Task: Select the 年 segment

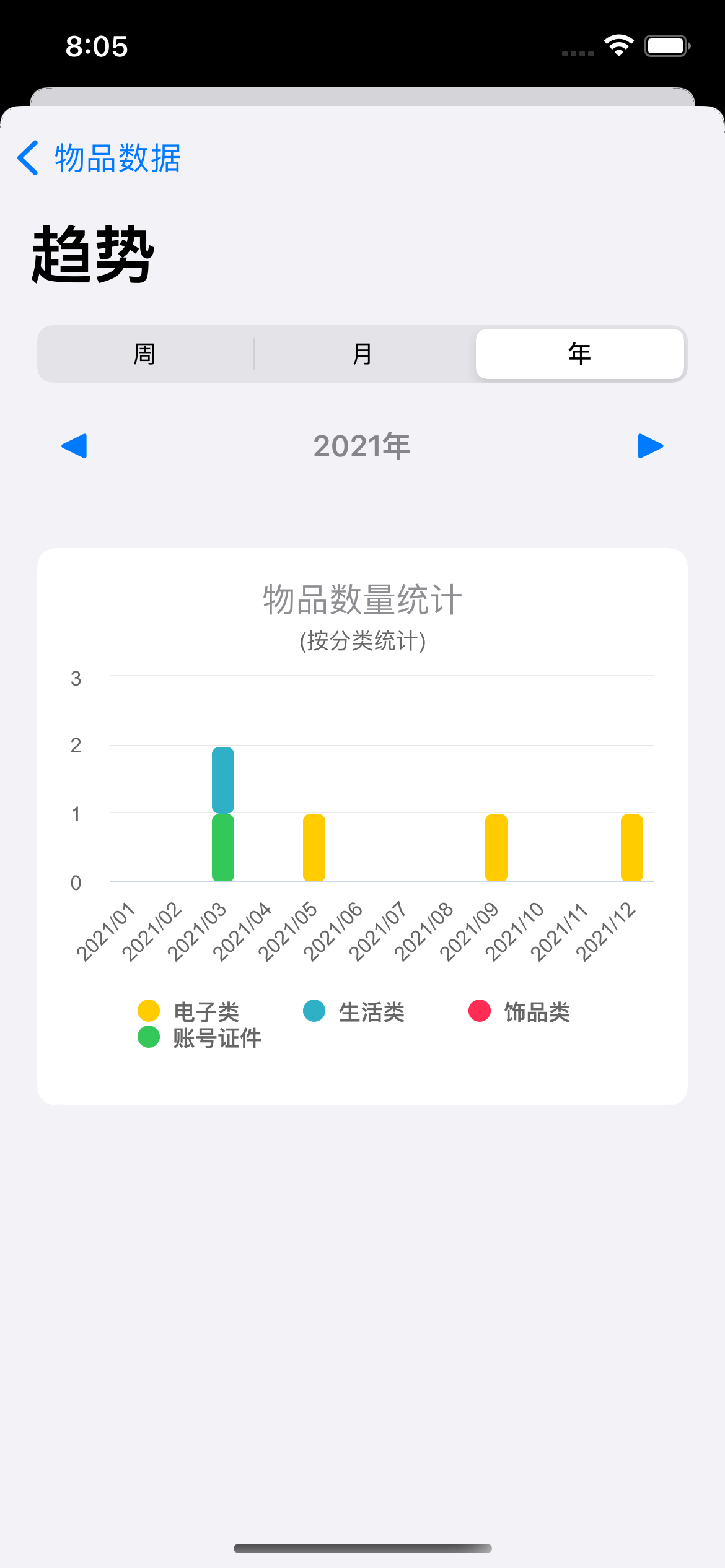Action: (579, 354)
